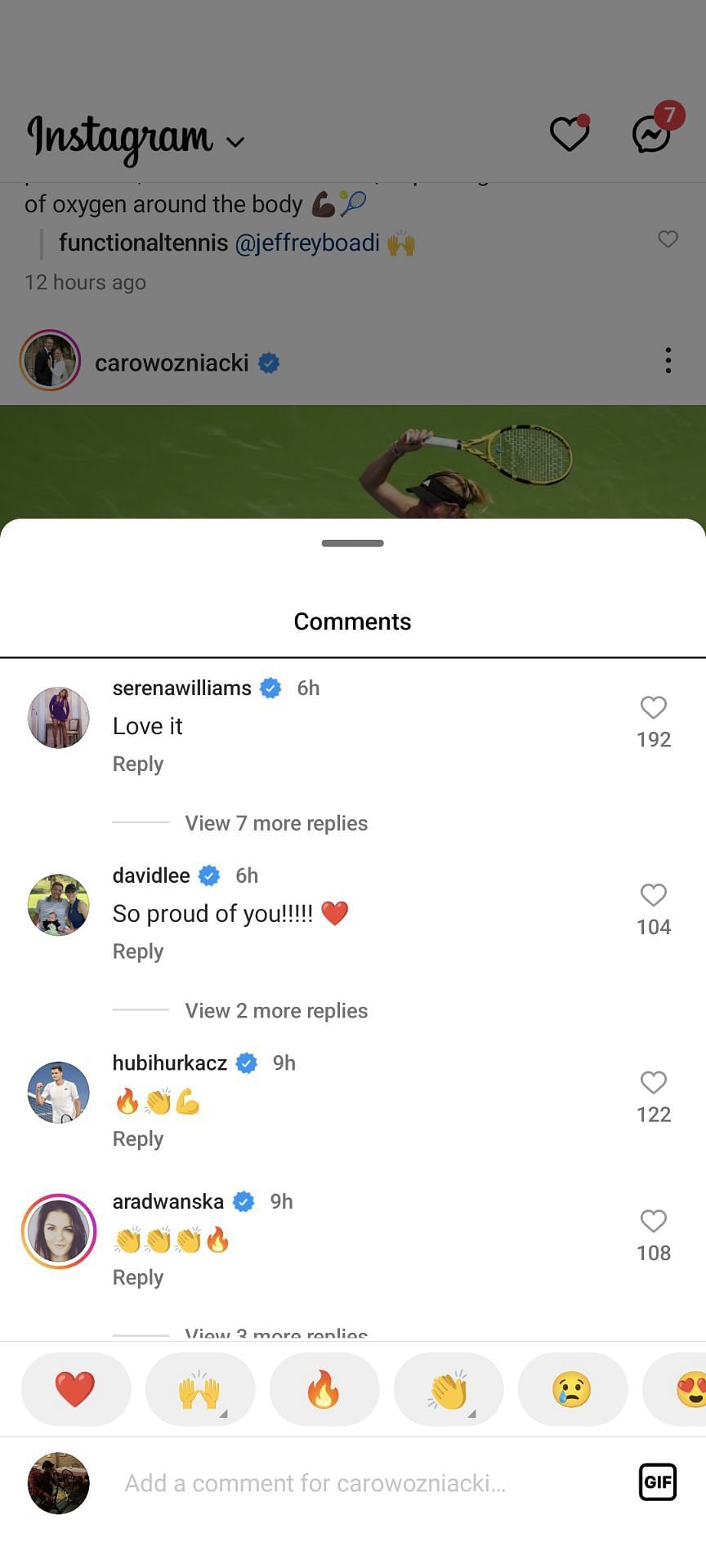Open the GIF picker
The width and height of the screenshot is (706, 1568).
pyautogui.click(x=657, y=1482)
